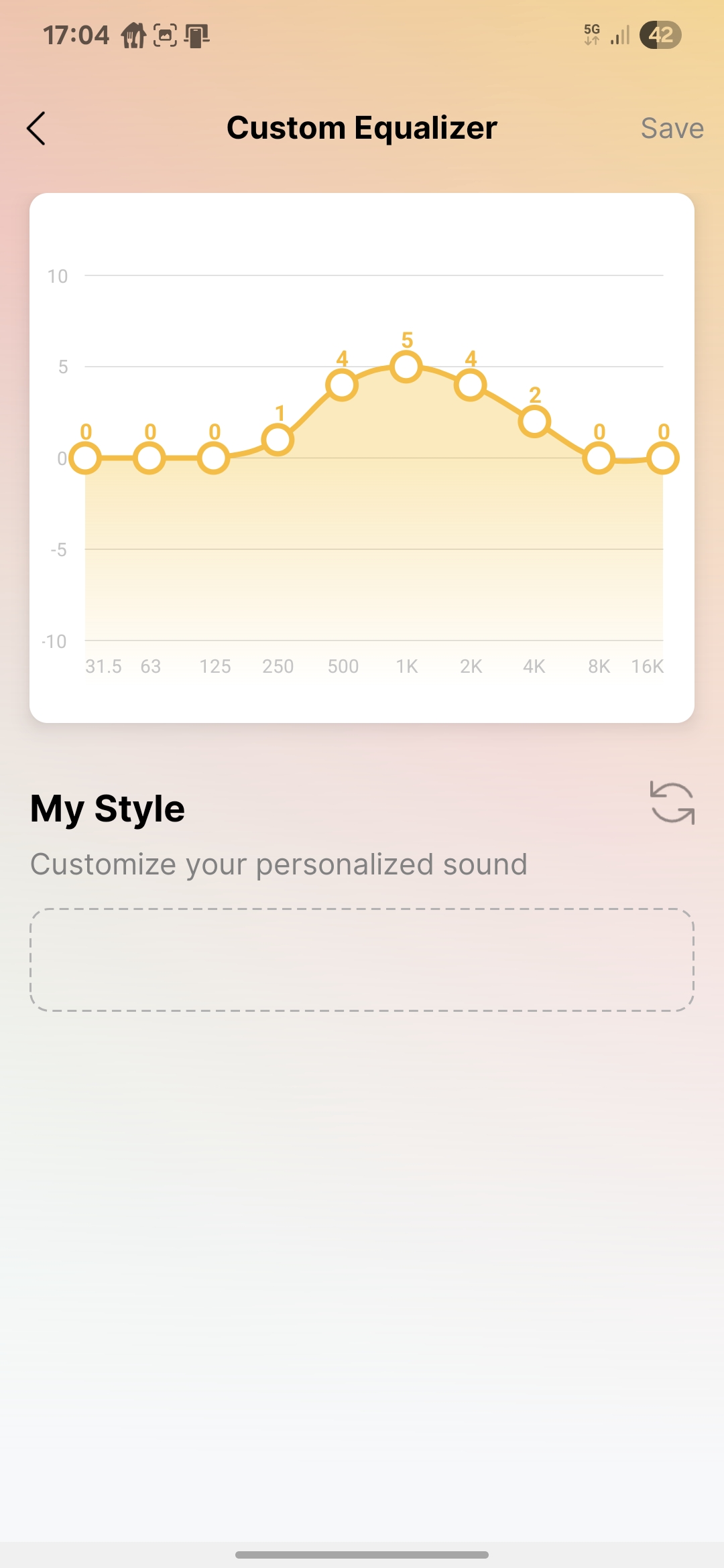Tap the 31.5 Hz band handle
Image resolution: width=724 pixels, height=1568 pixels.
click(x=85, y=458)
